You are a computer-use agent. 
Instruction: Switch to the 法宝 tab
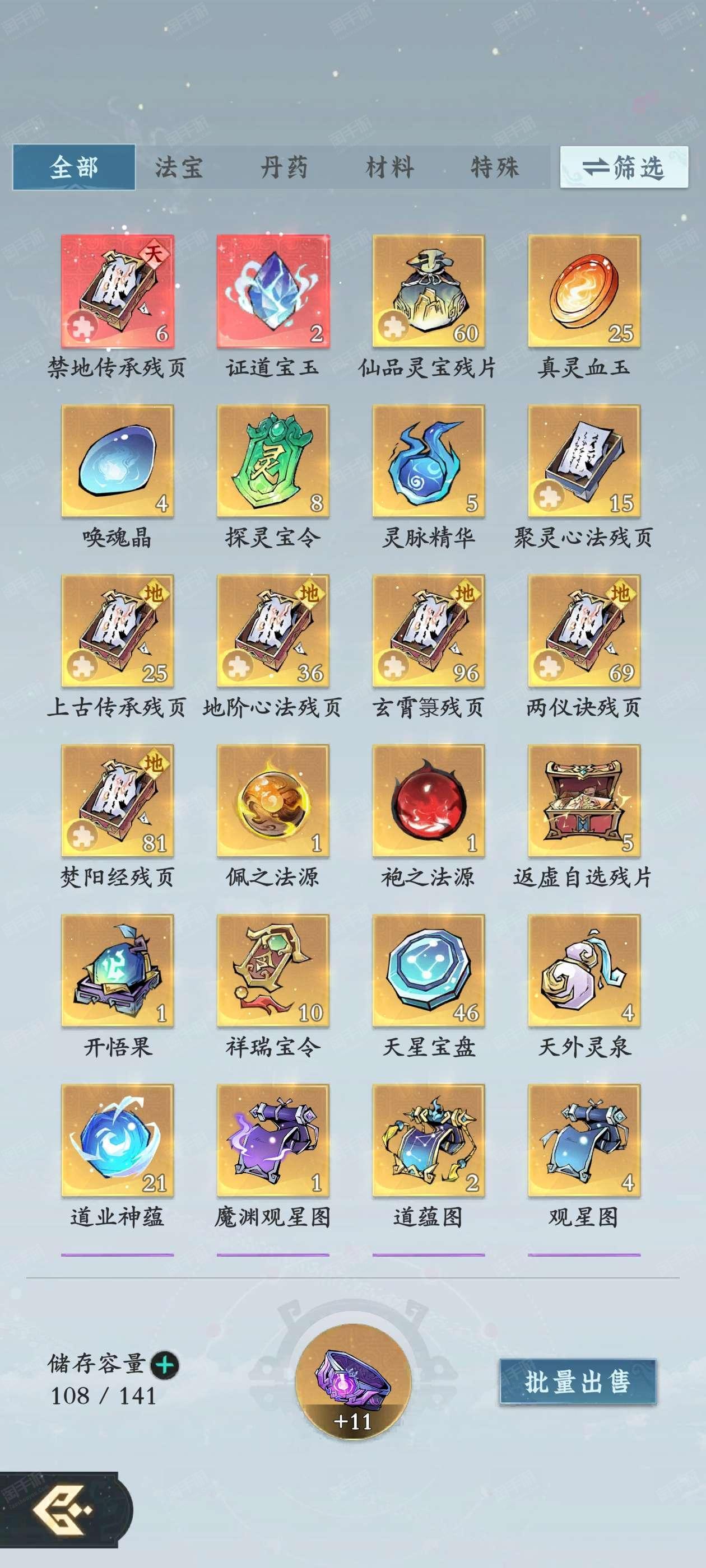coord(179,167)
